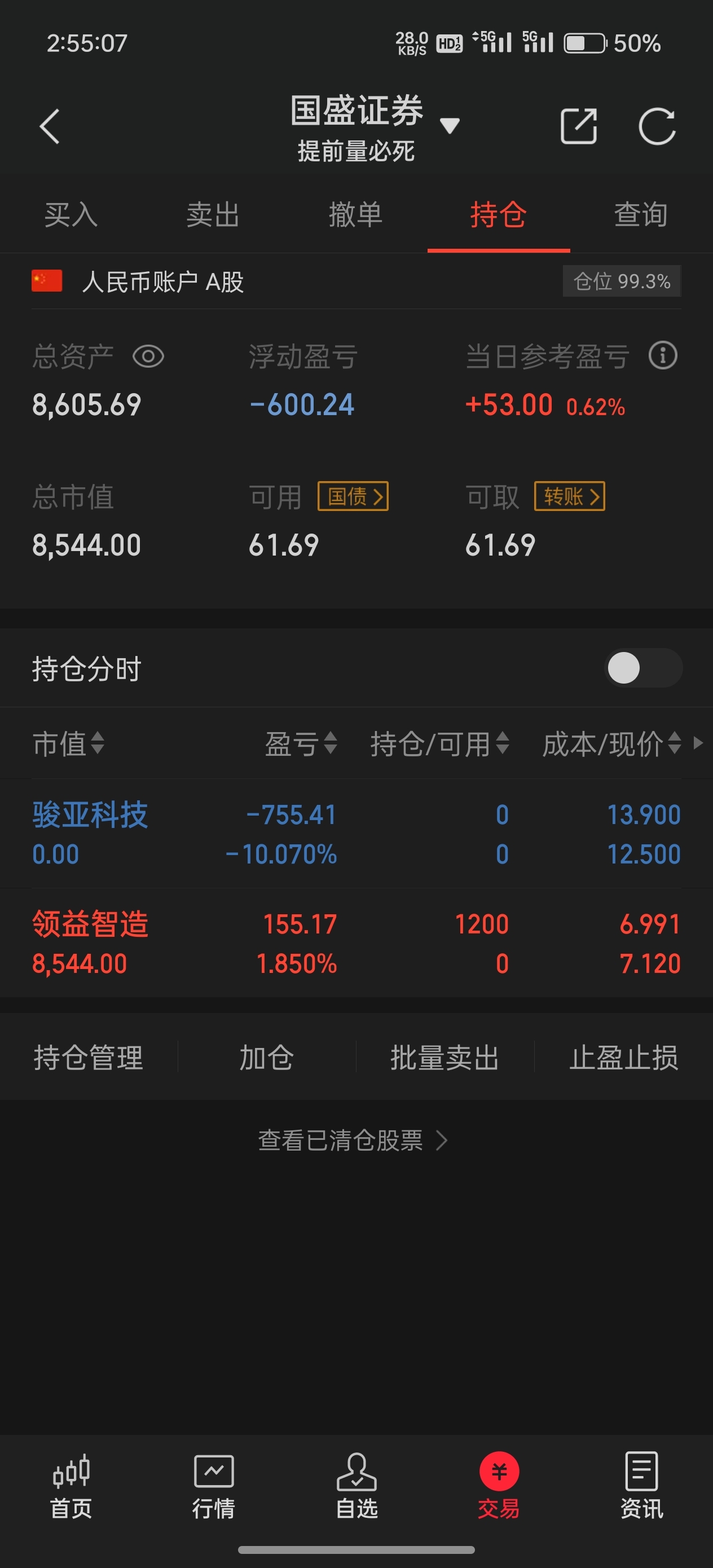The height and width of the screenshot is (1568, 713).
Task: Tap the 批量卖出 button
Action: pos(445,1058)
